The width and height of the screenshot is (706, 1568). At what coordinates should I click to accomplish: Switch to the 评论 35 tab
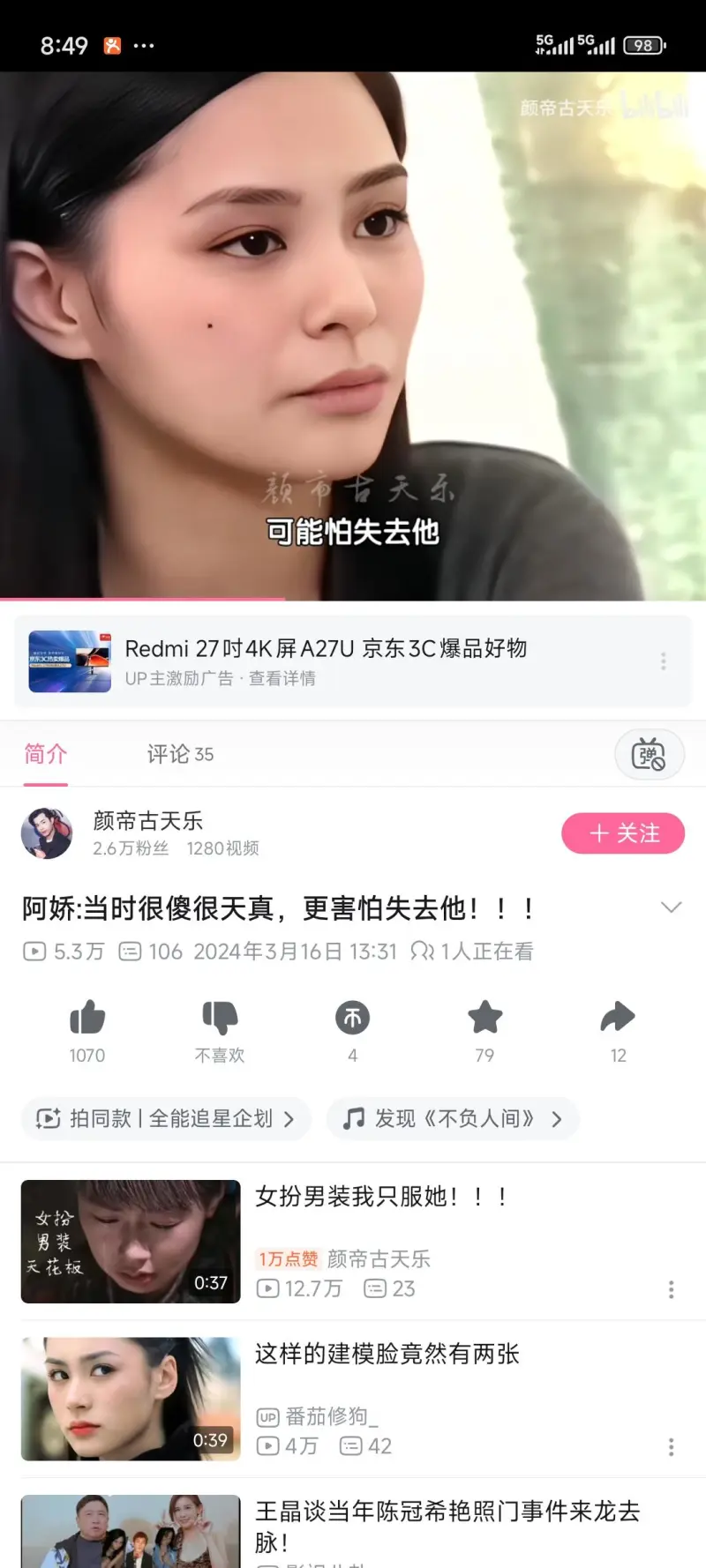point(180,754)
